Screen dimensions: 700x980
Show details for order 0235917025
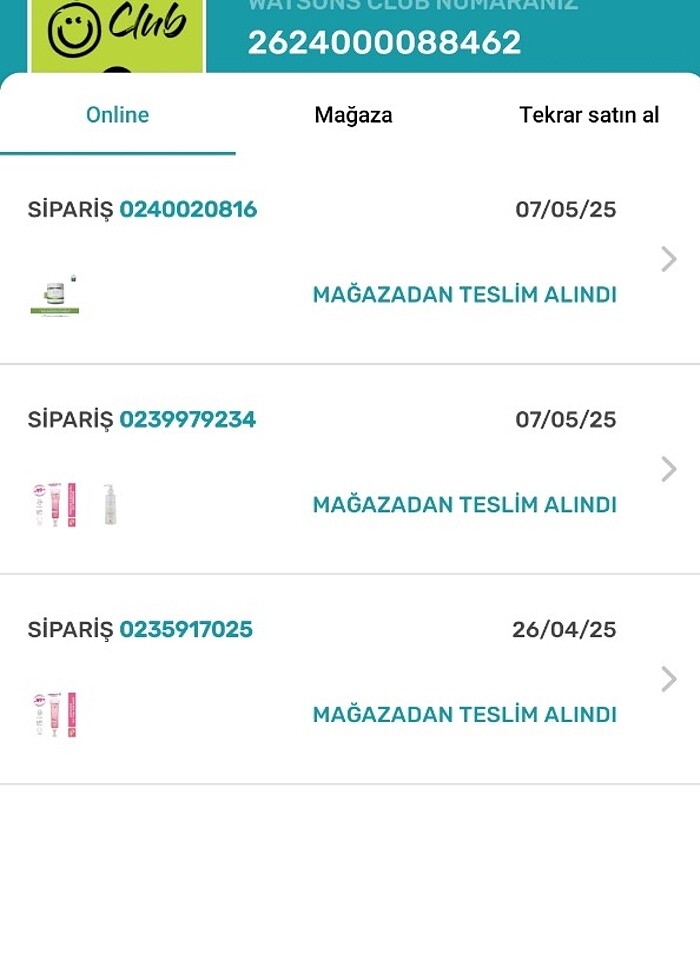tap(668, 680)
